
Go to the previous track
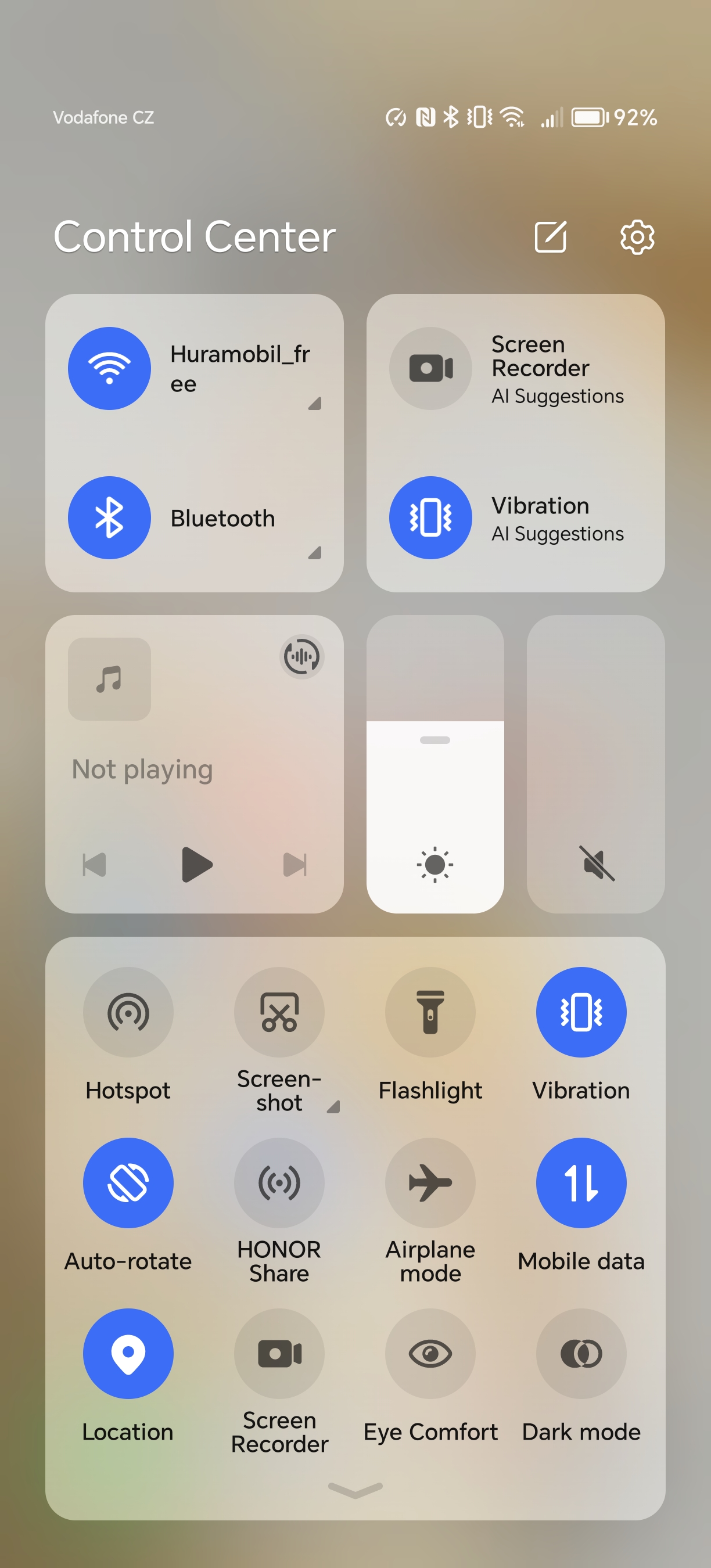pyautogui.click(x=94, y=864)
